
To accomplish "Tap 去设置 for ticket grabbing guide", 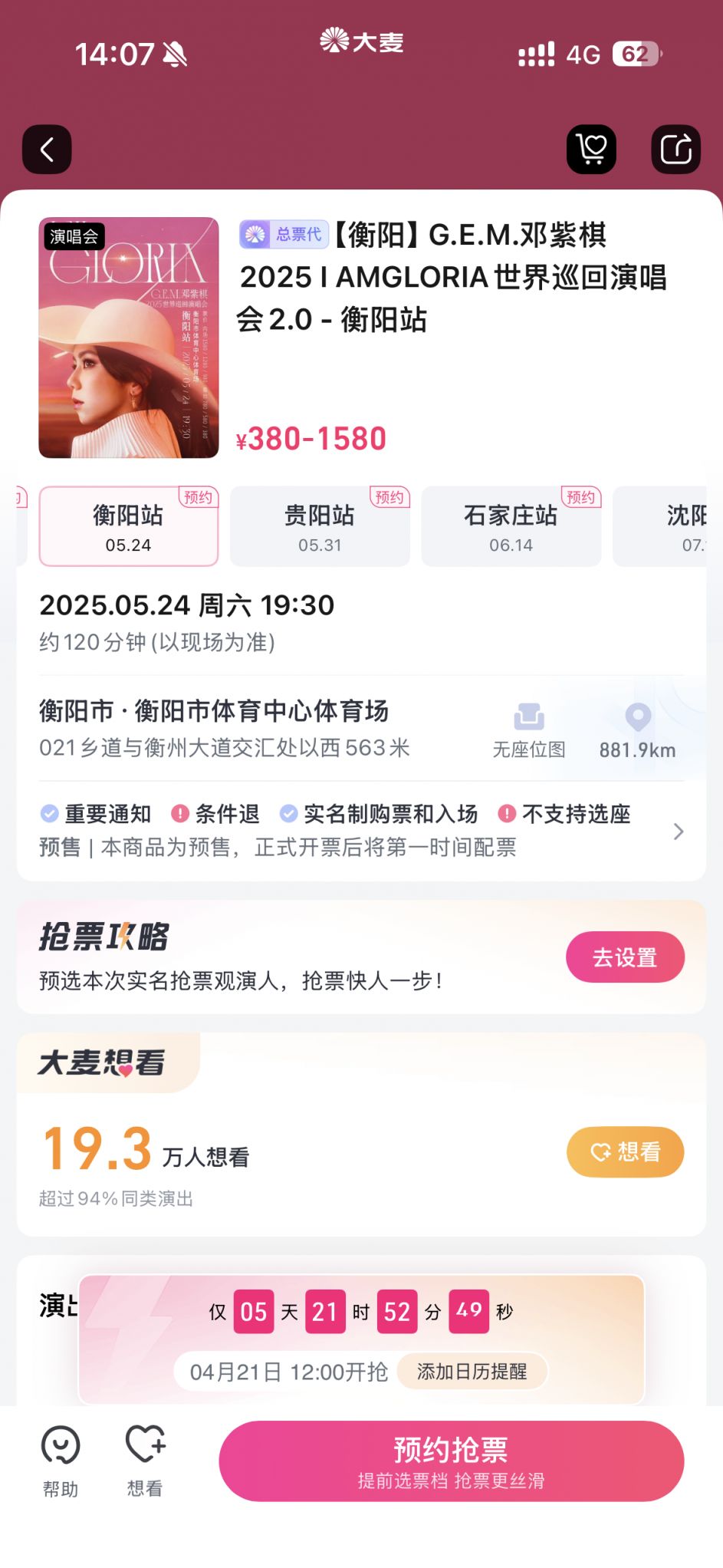I will coord(625,957).
